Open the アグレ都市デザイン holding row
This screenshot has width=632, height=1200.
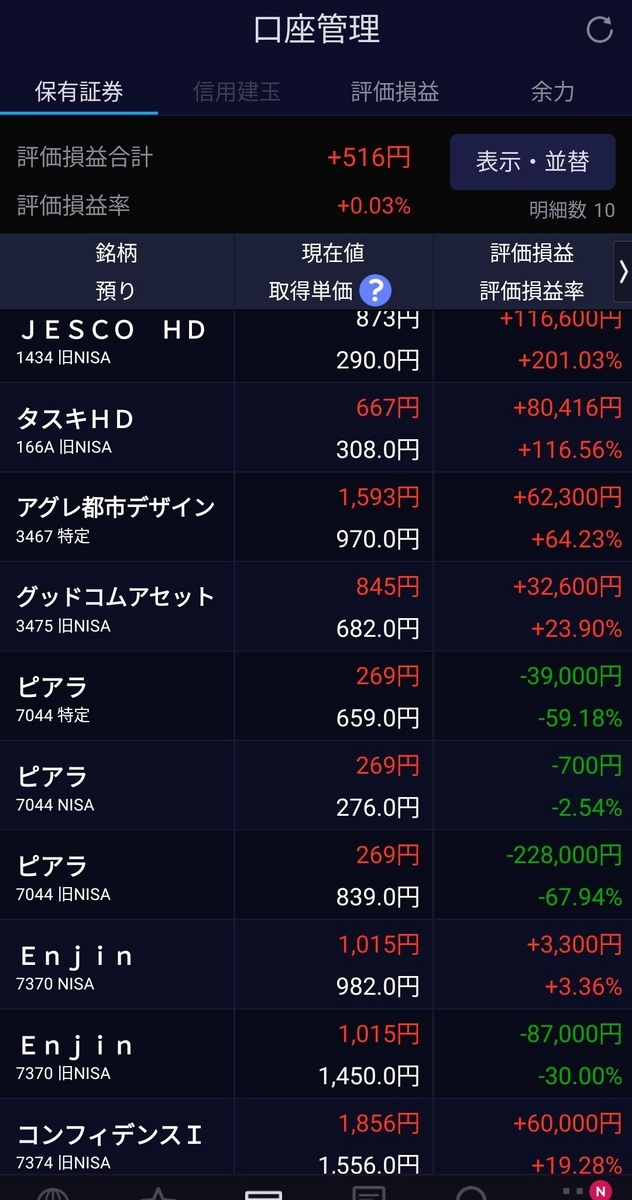(316, 517)
